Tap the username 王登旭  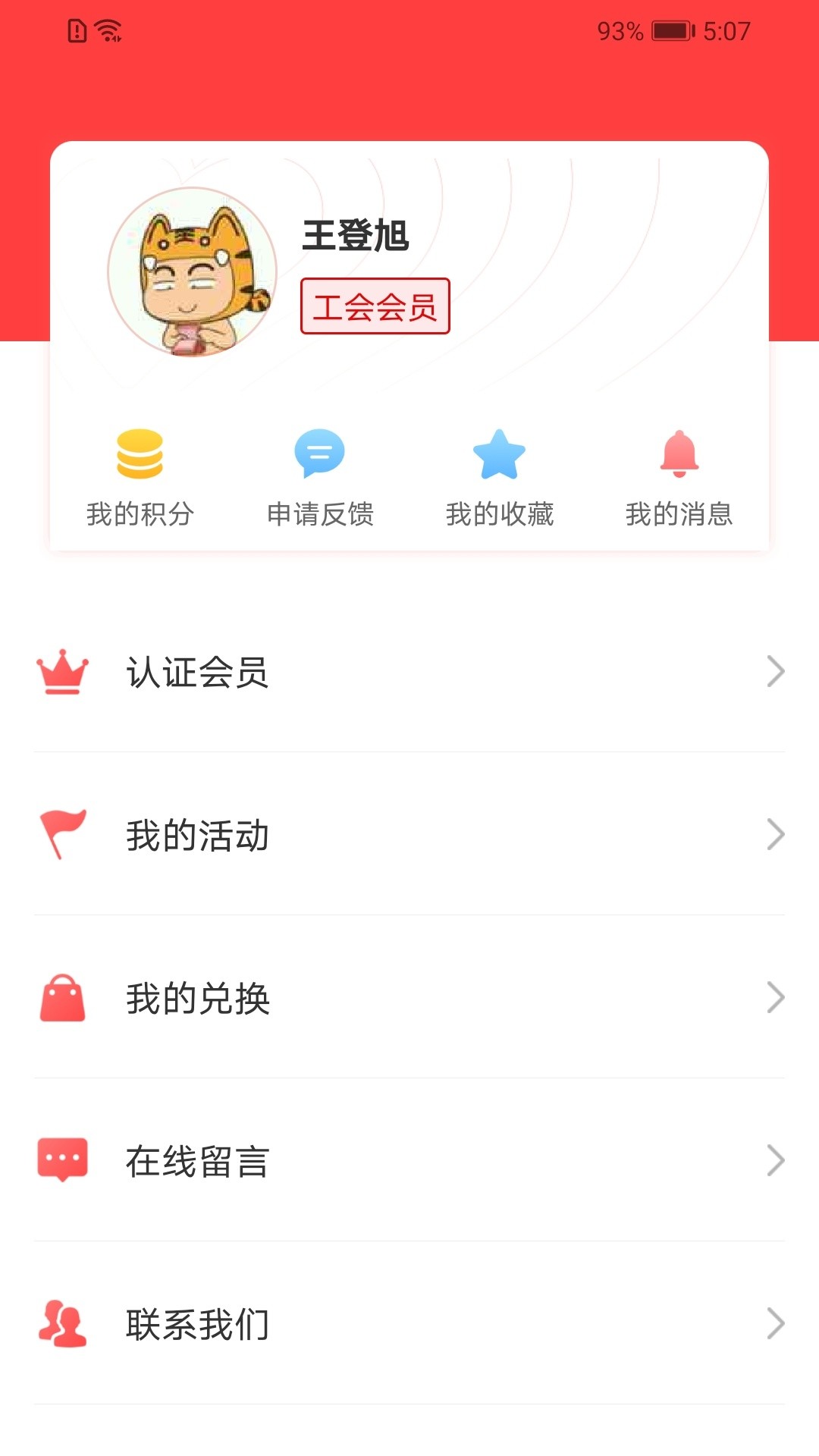[x=354, y=235]
